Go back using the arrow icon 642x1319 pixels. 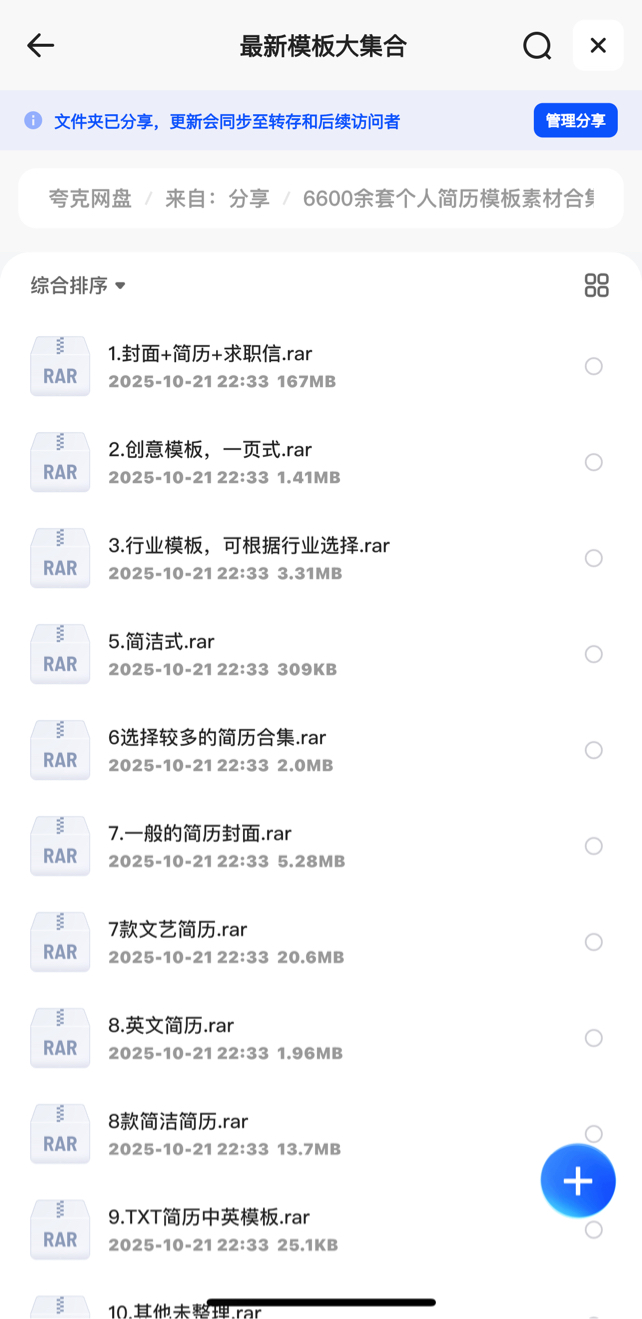40,45
